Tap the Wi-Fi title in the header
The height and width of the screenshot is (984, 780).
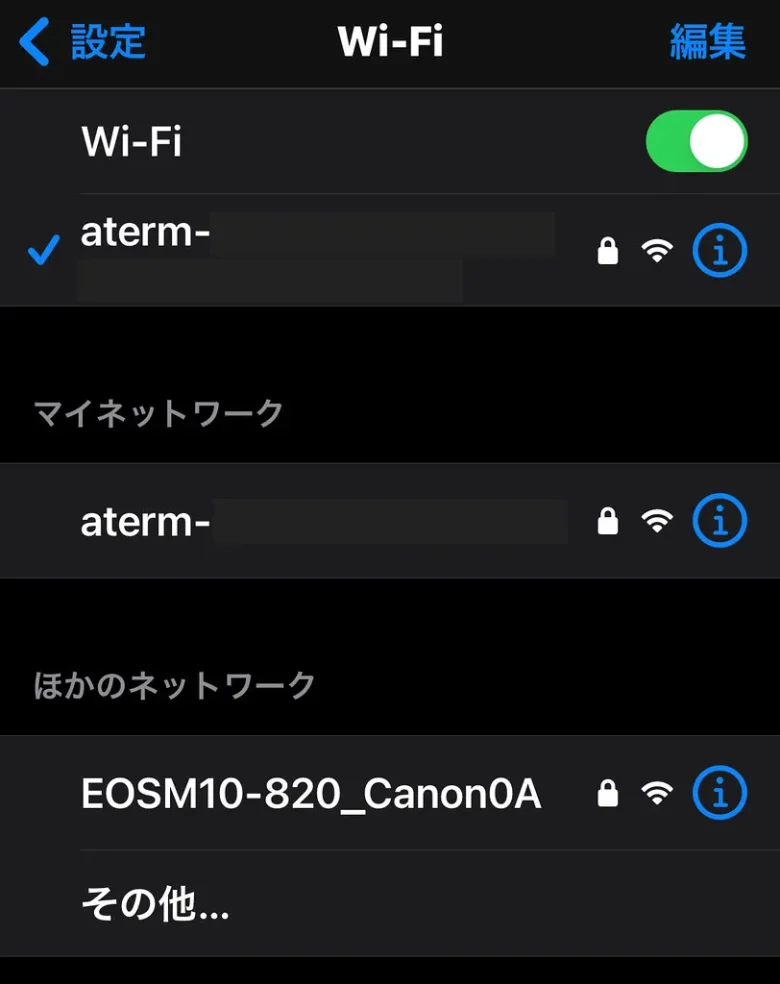390,44
